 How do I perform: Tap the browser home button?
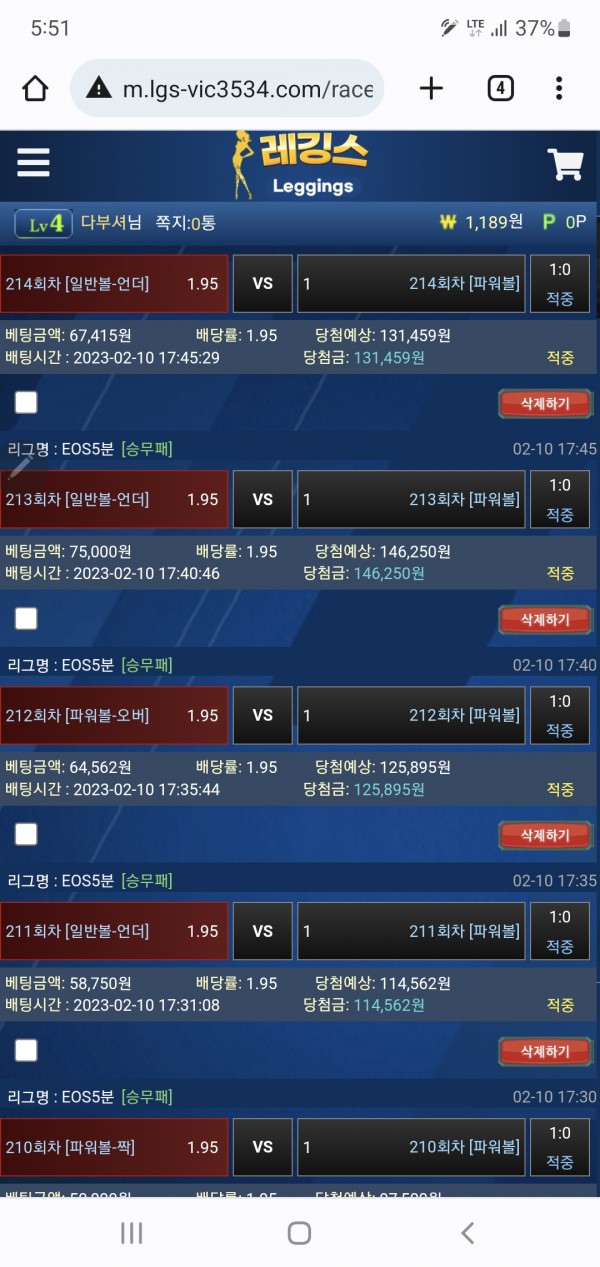pos(35,89)
